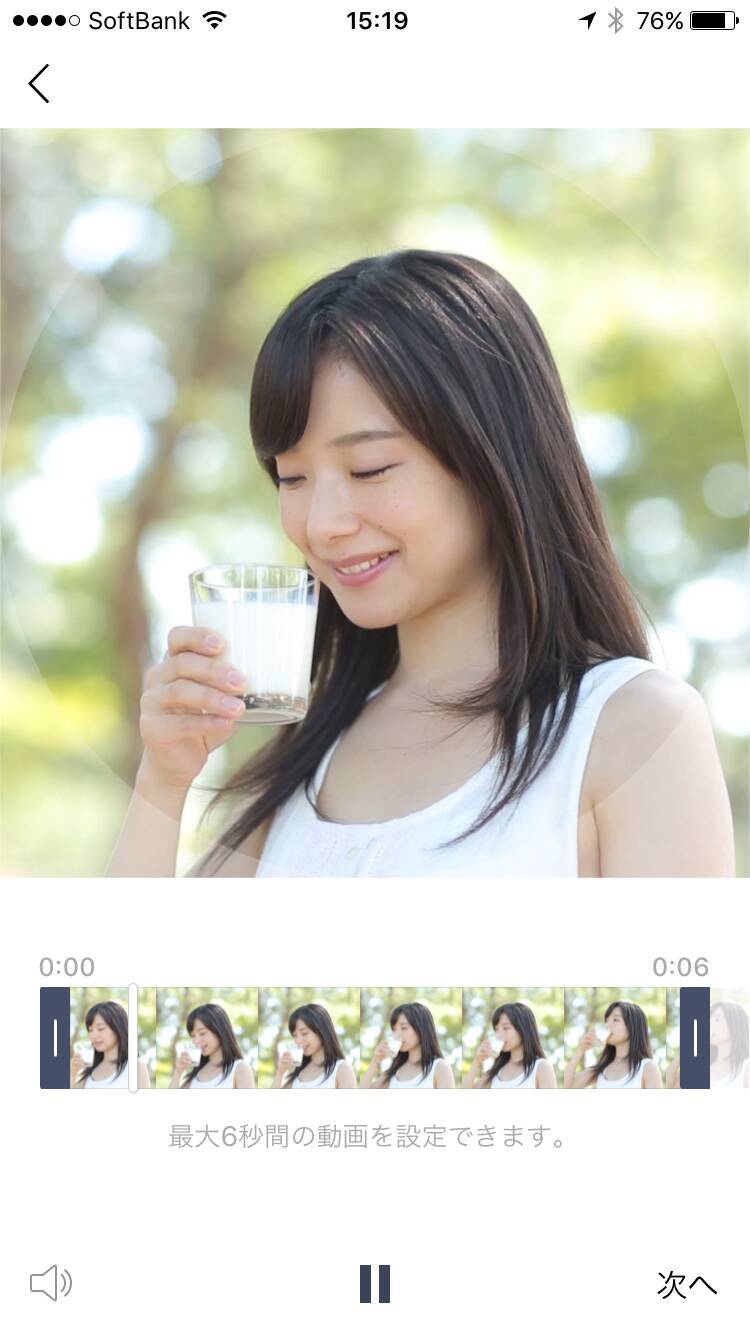The height and width of the screenshot is (1334, 750).
Task: Tap the left trim handle at 0:00
Action: coord(55,1038)
